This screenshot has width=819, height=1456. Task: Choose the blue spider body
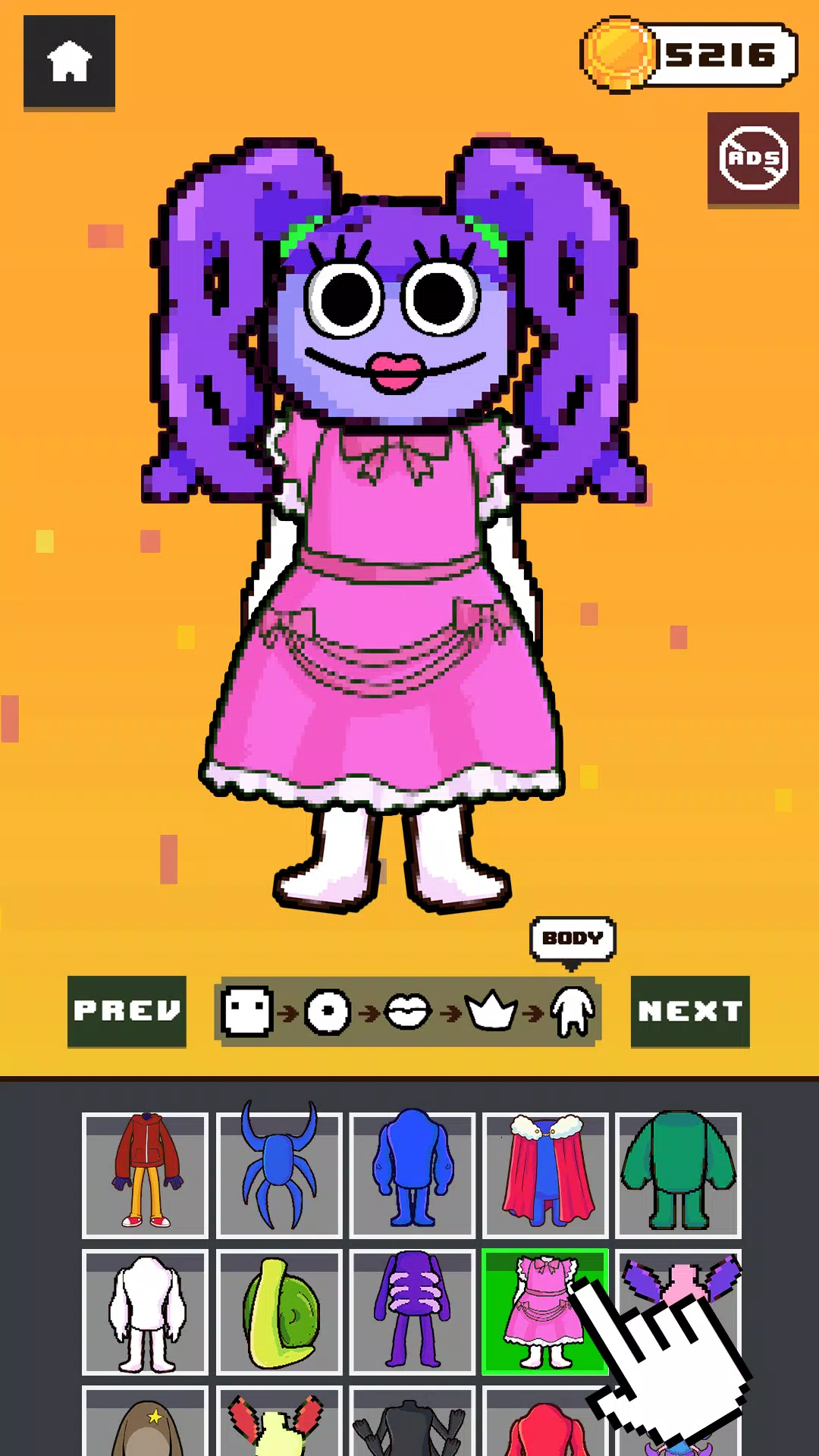278,1175
